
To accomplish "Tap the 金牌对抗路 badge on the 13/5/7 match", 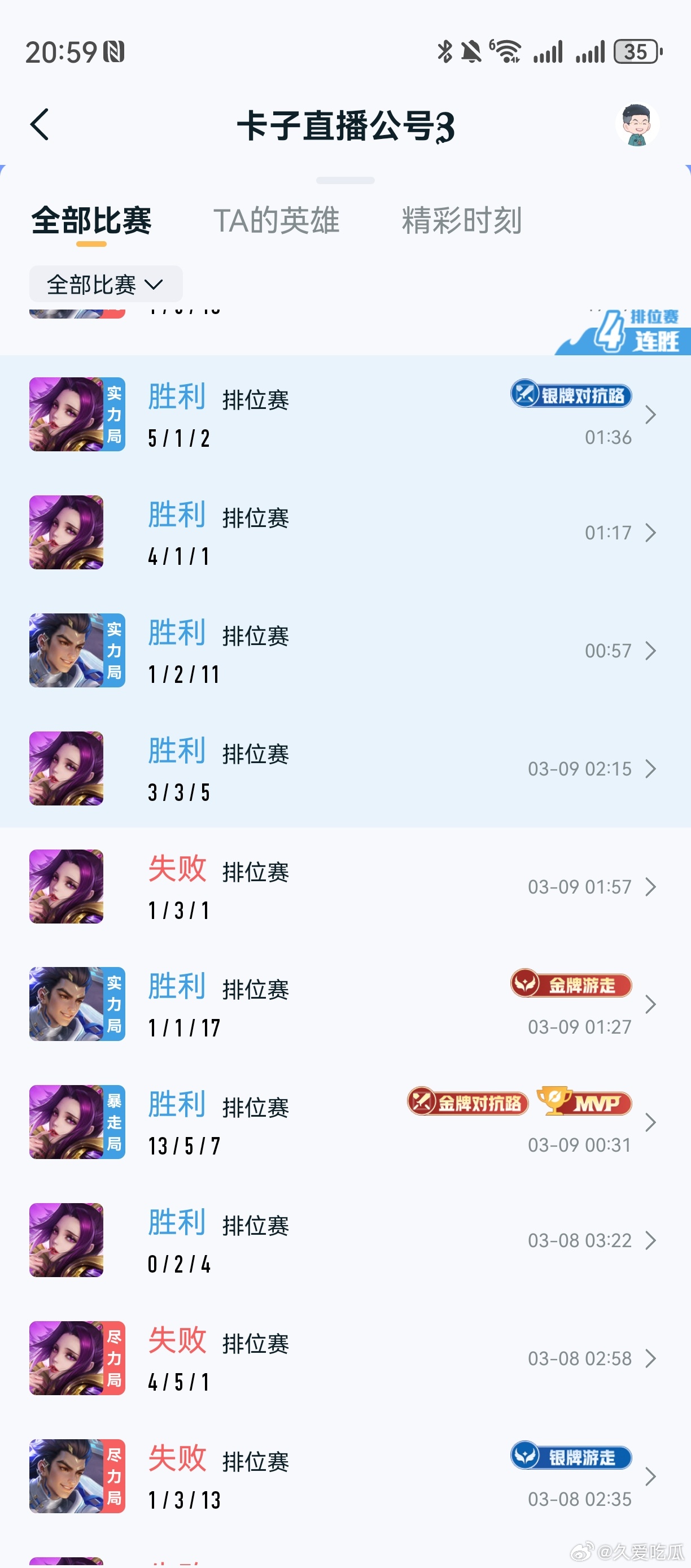I will pyautogui.click(x=466, y=1103).
